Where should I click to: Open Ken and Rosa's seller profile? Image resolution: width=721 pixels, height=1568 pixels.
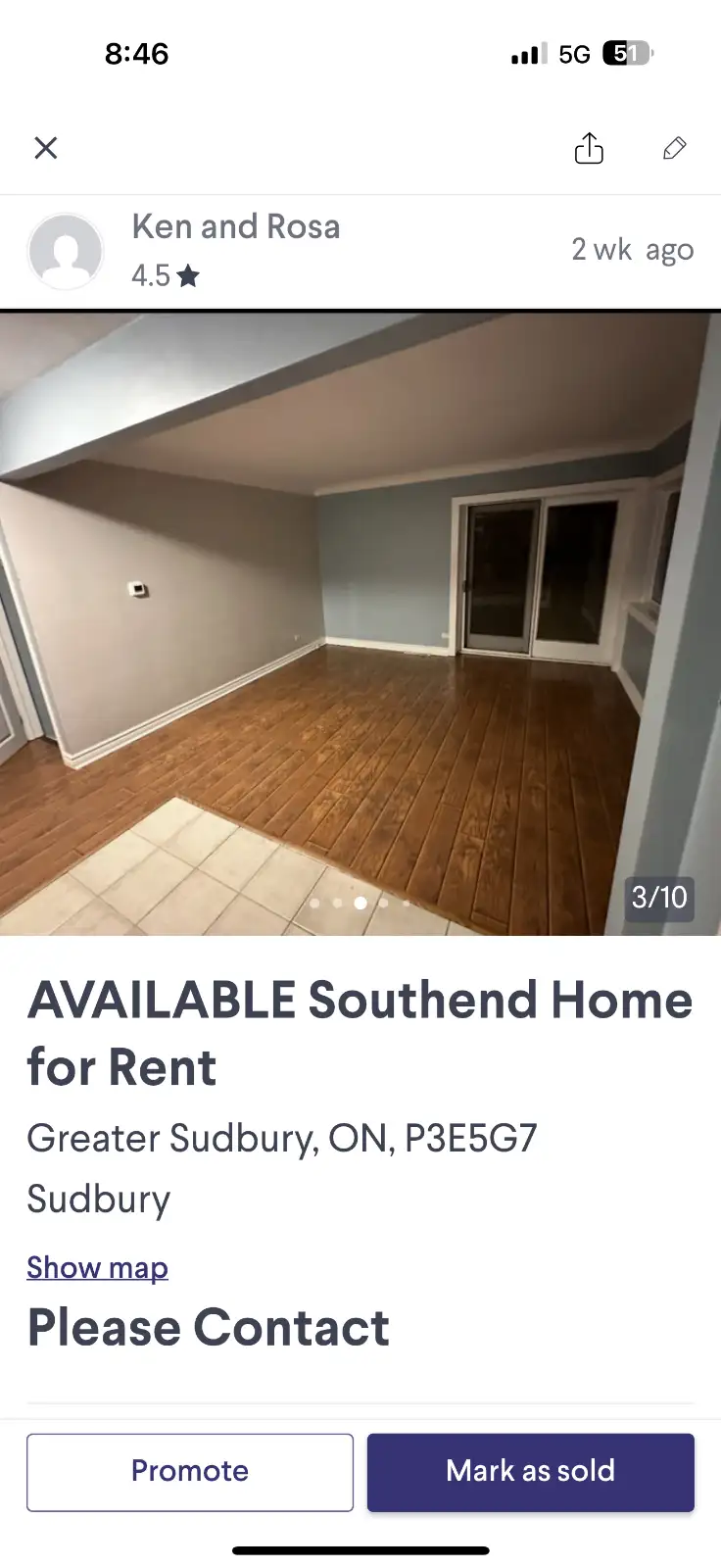pyautogui.click(x=236, y=226)
